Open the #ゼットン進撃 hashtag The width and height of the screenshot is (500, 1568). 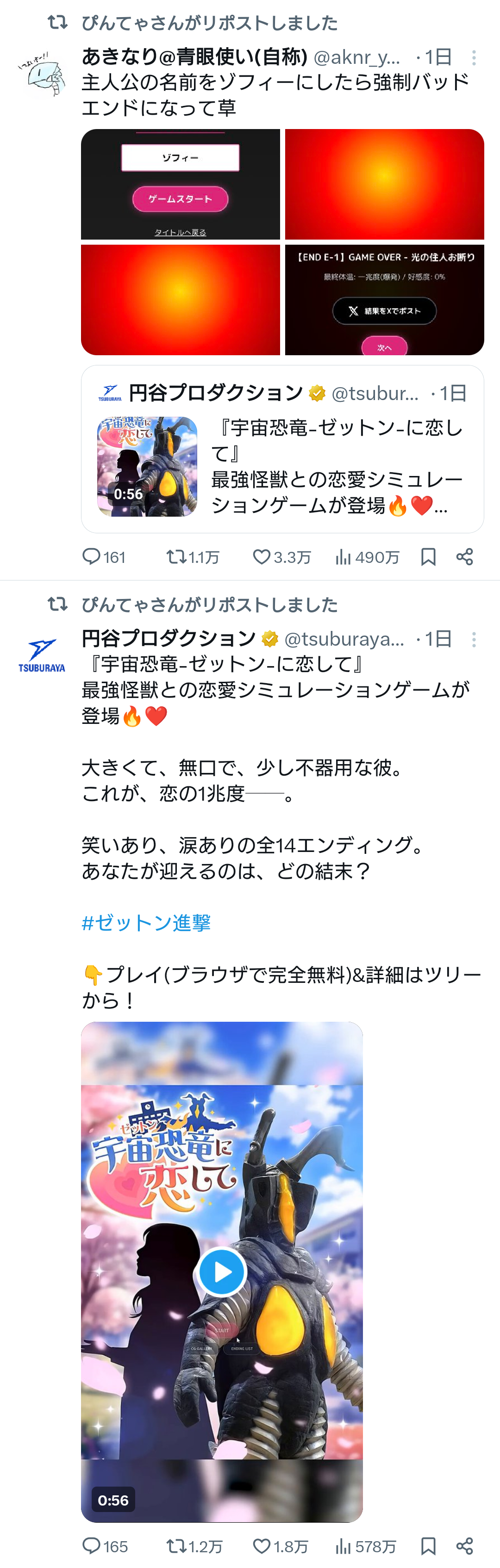(x=146, y=923)
